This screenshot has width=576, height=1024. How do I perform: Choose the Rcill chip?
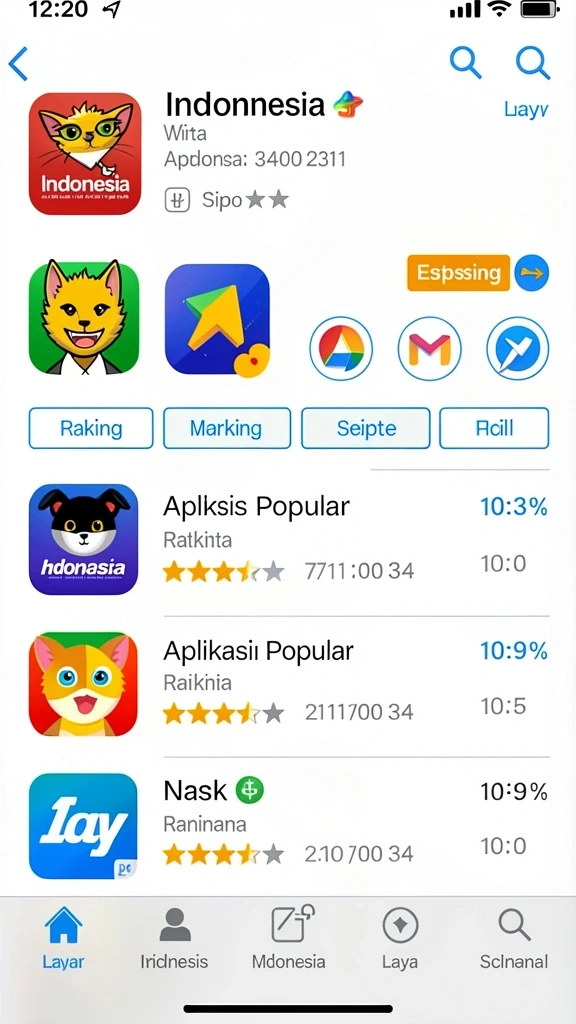point(494,428)
